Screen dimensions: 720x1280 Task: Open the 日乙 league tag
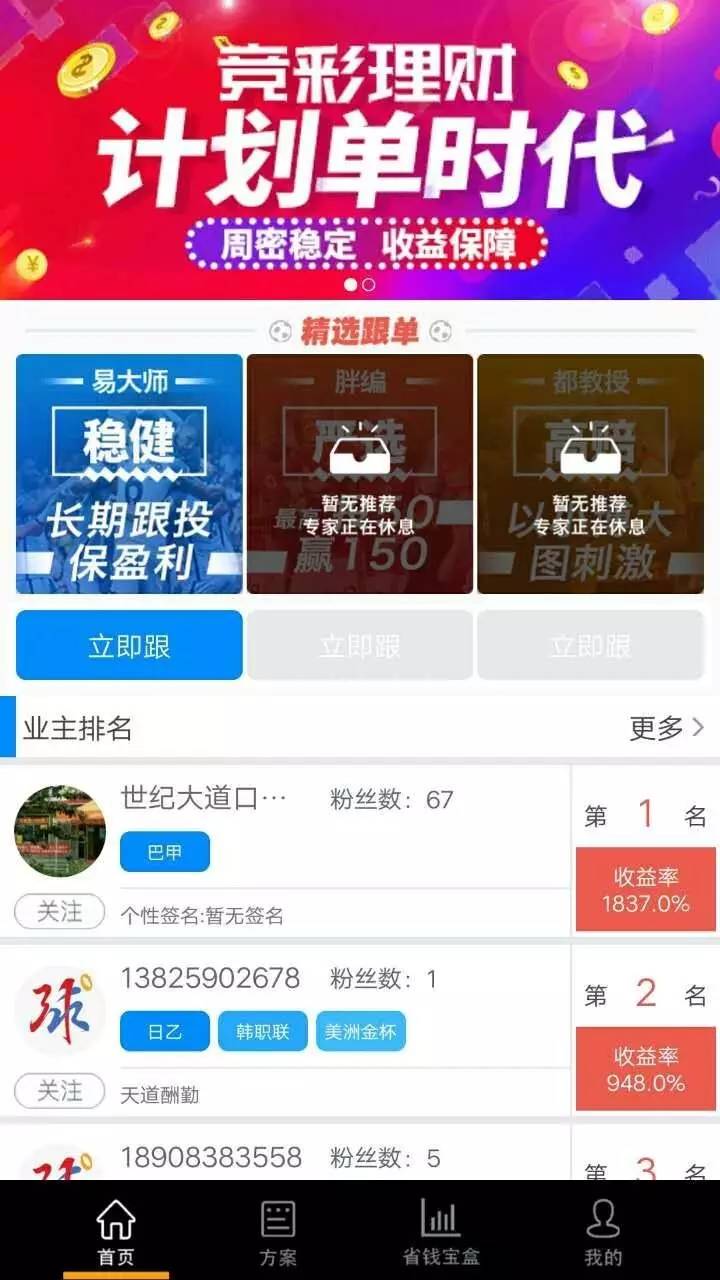point(163,1030)
